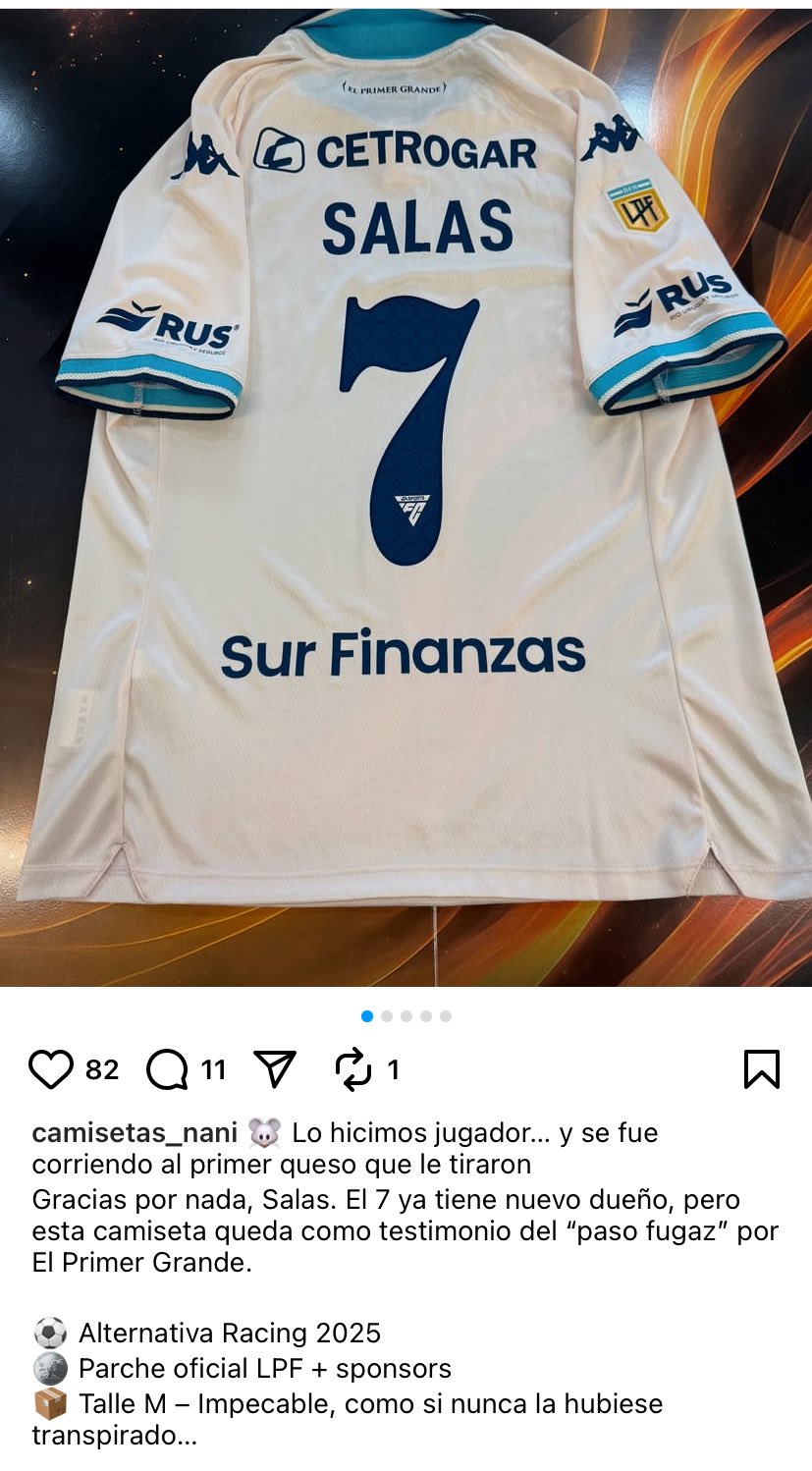
Task: Share the post via the paper plane icon
Action: point(275,1068)
